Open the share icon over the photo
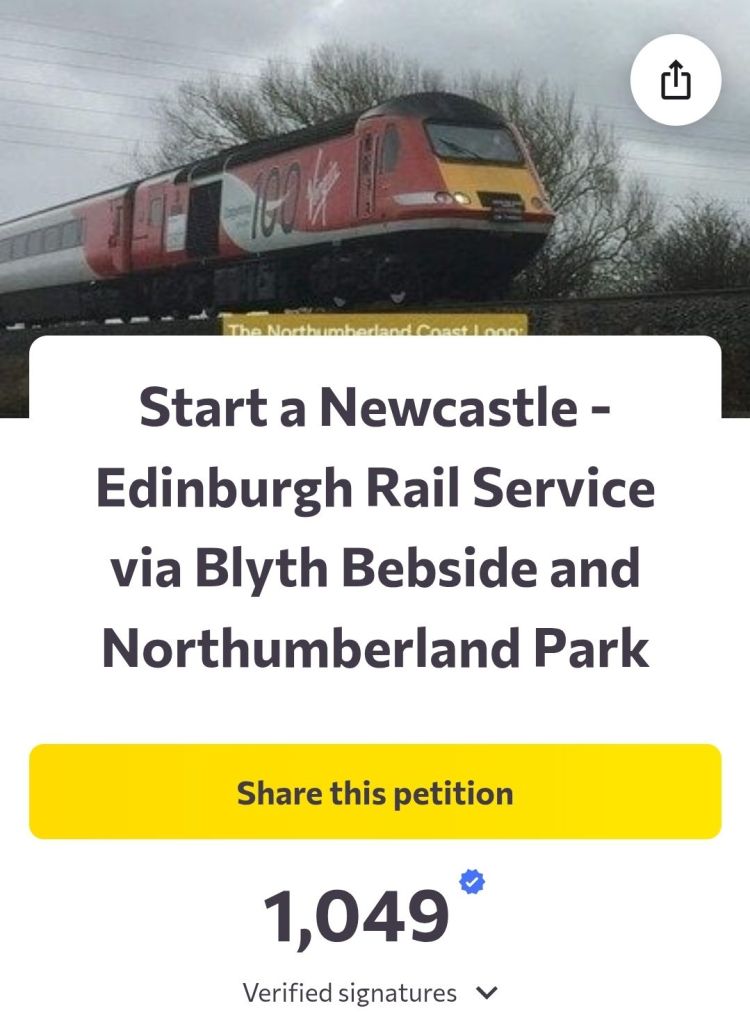This screenshot has height=1024, width=750. click(676, 83)
